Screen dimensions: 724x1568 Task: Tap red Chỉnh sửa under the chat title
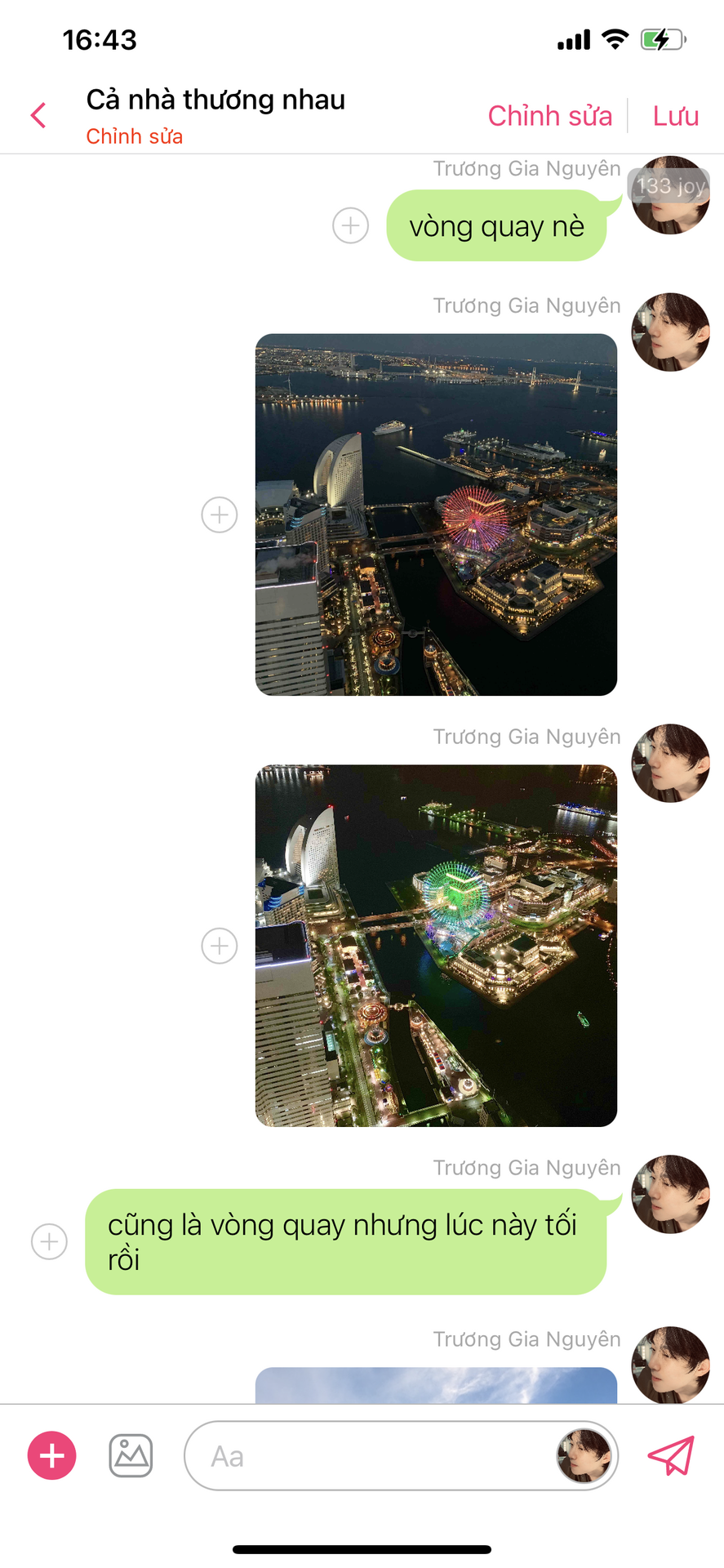pos(135,136)
